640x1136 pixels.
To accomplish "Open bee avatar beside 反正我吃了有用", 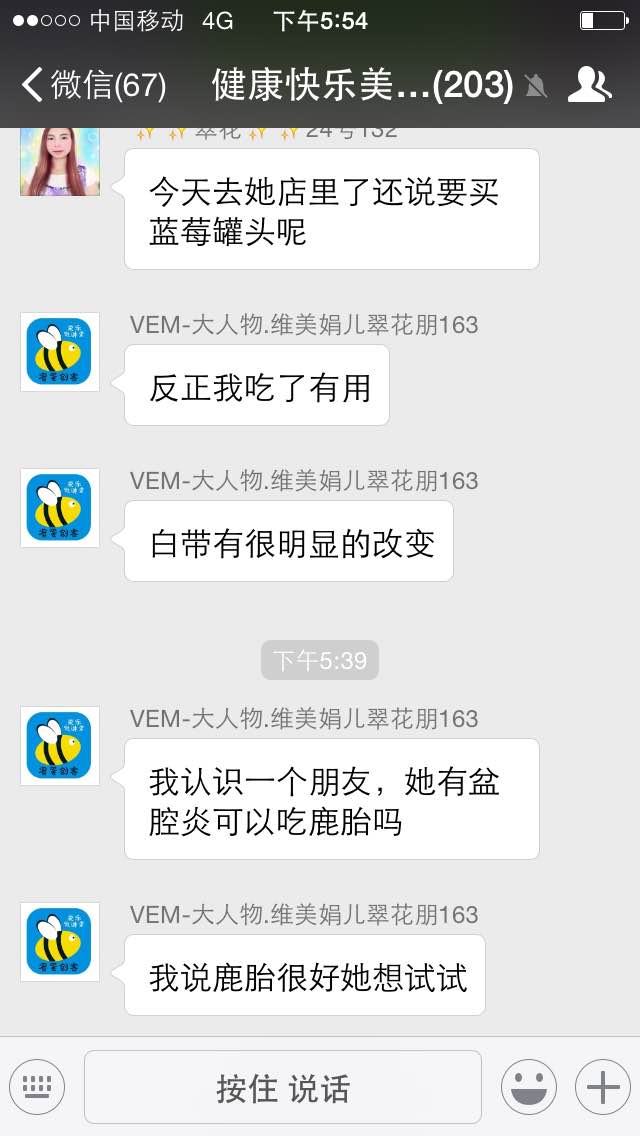I will (x=60, y=352).
